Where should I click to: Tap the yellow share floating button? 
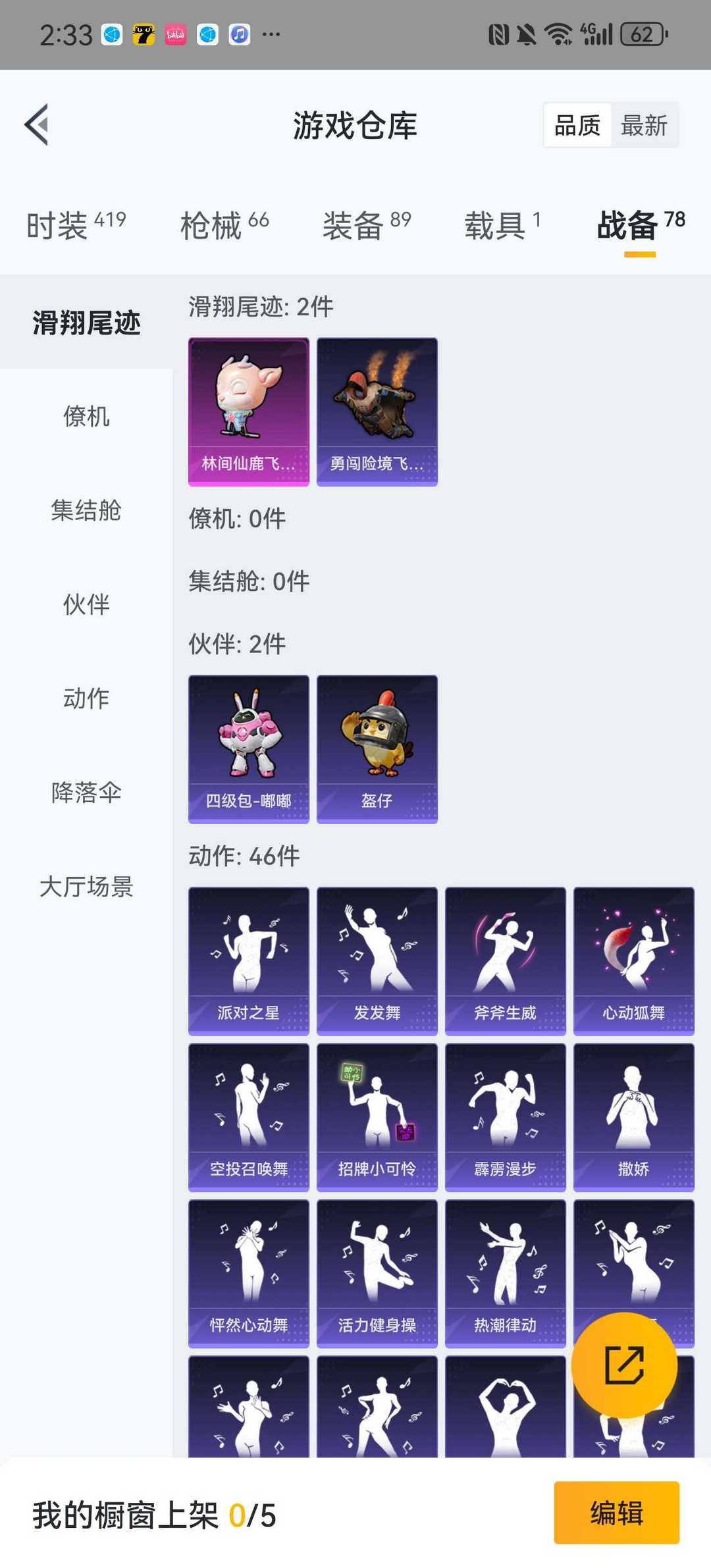click(624, 1365)
